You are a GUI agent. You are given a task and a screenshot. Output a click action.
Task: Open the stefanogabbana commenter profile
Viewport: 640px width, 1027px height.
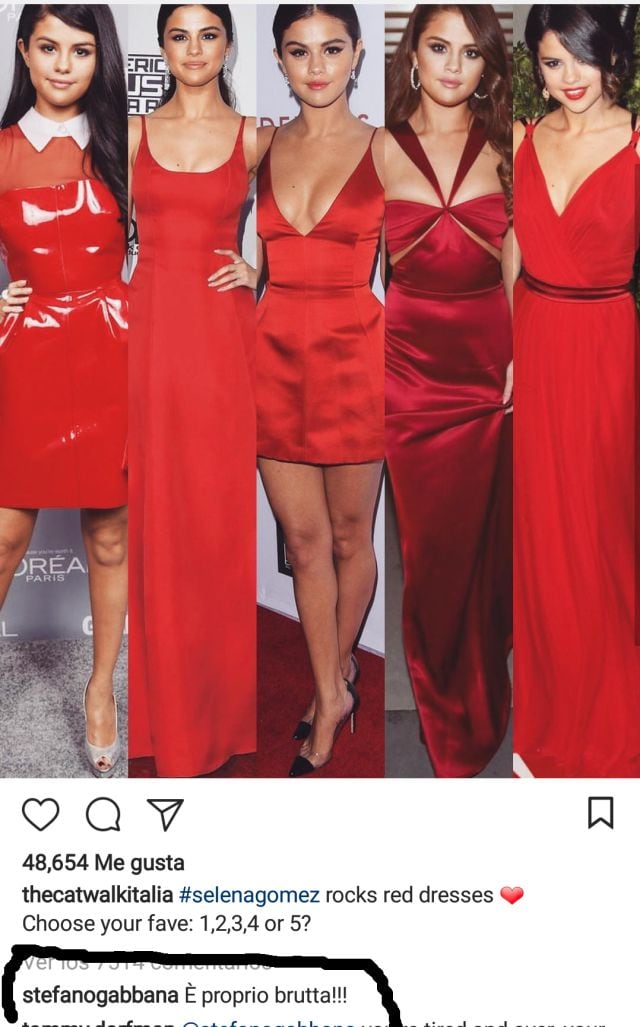(100, 996)
